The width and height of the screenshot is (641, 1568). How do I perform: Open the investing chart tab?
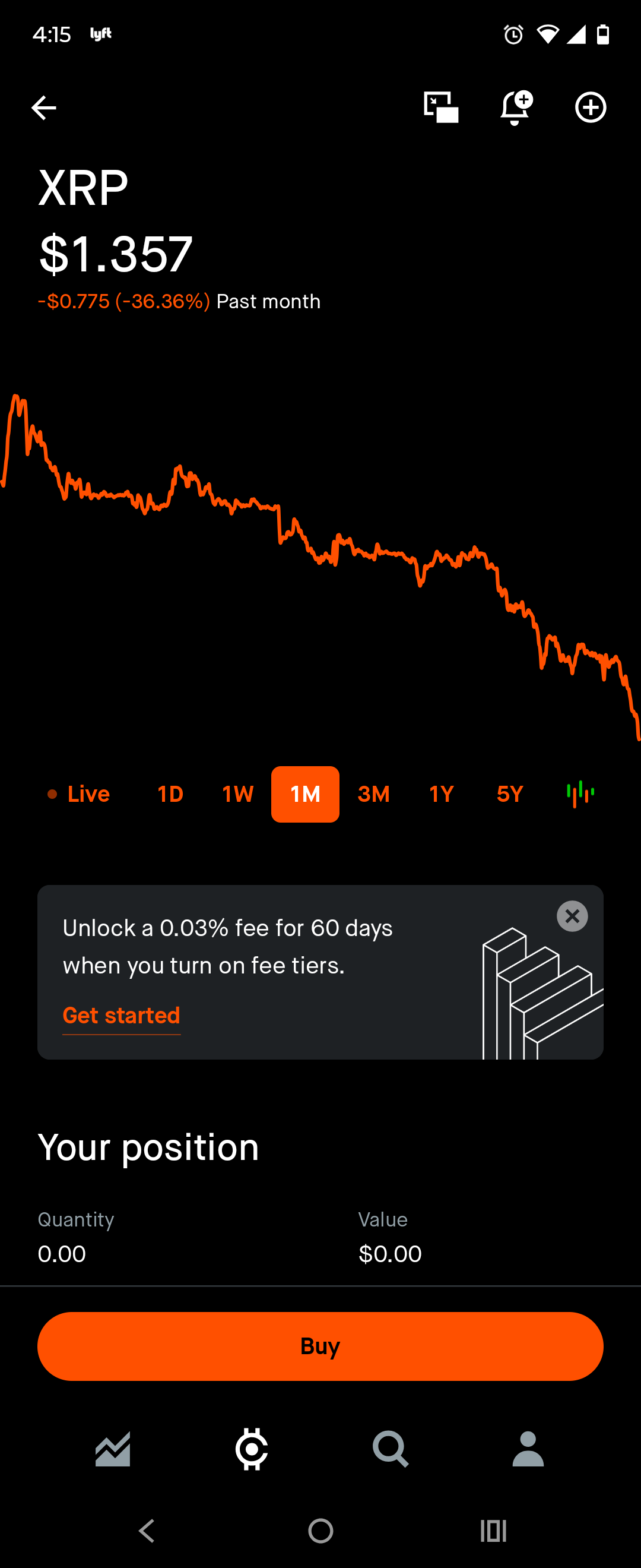pyautogui.click(x=113, y=1449)
